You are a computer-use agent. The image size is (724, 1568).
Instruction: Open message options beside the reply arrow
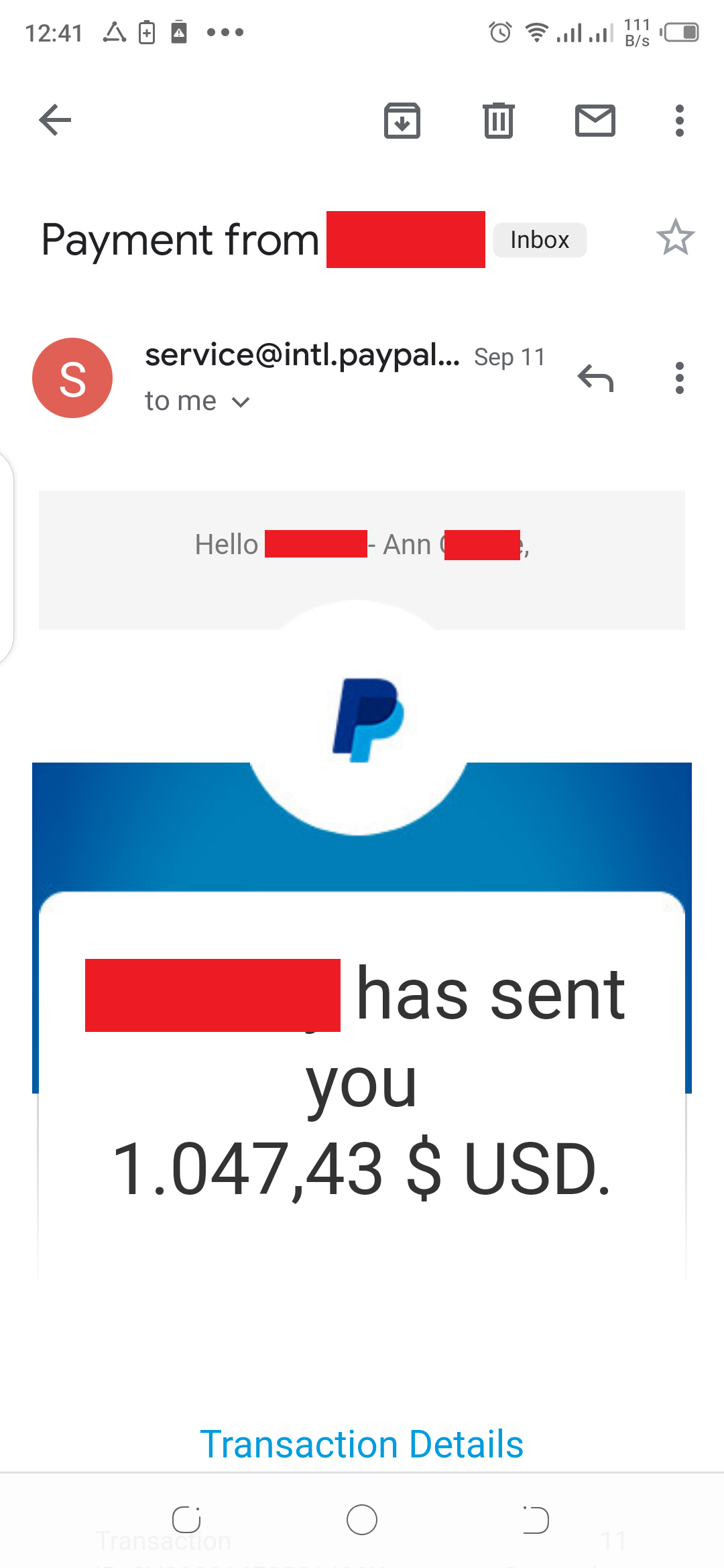click(680, 378)
